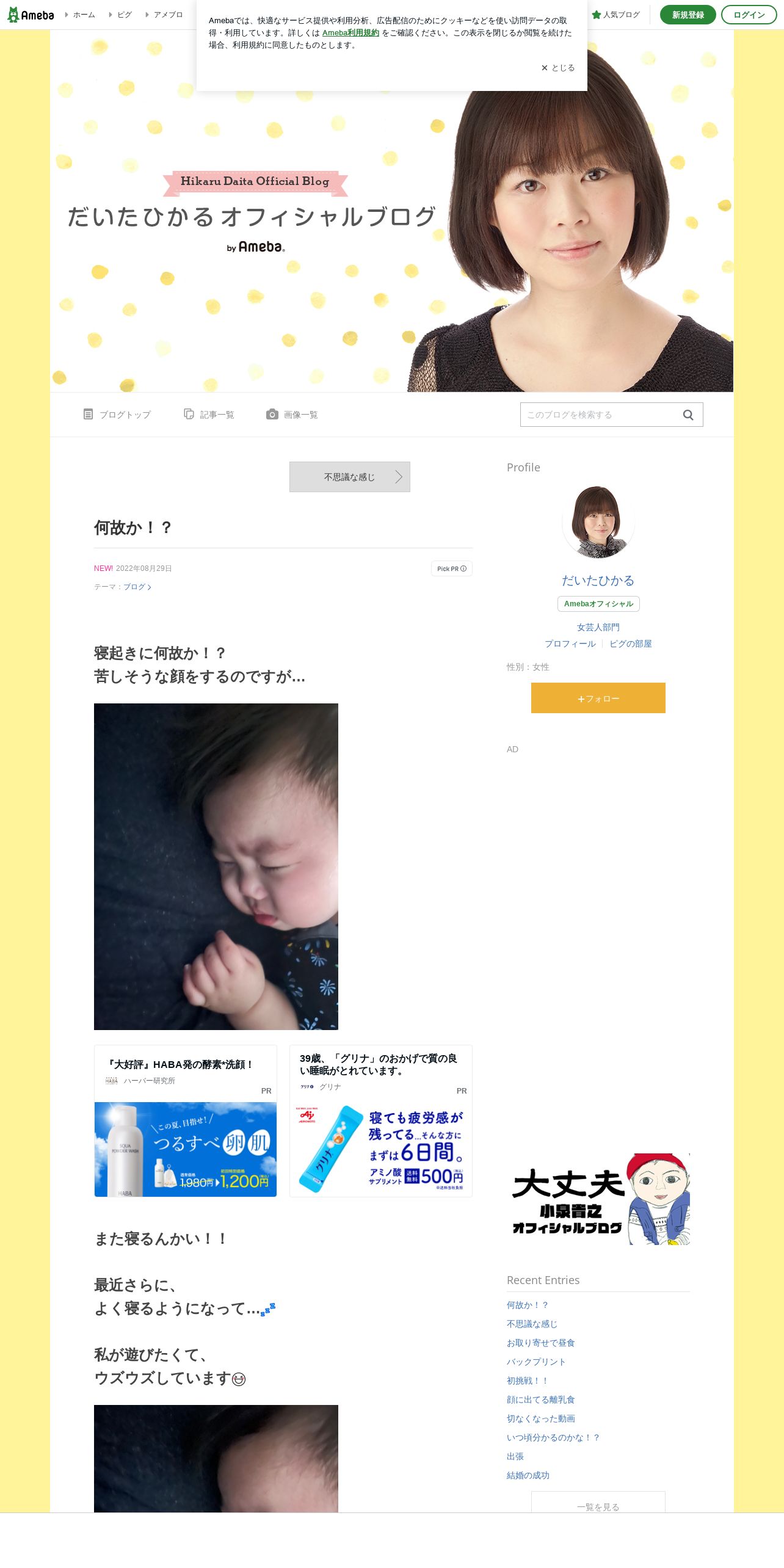Go to ブログトップ
The height and width of the screenshot is (1568, 784).
tap(117, 415)
